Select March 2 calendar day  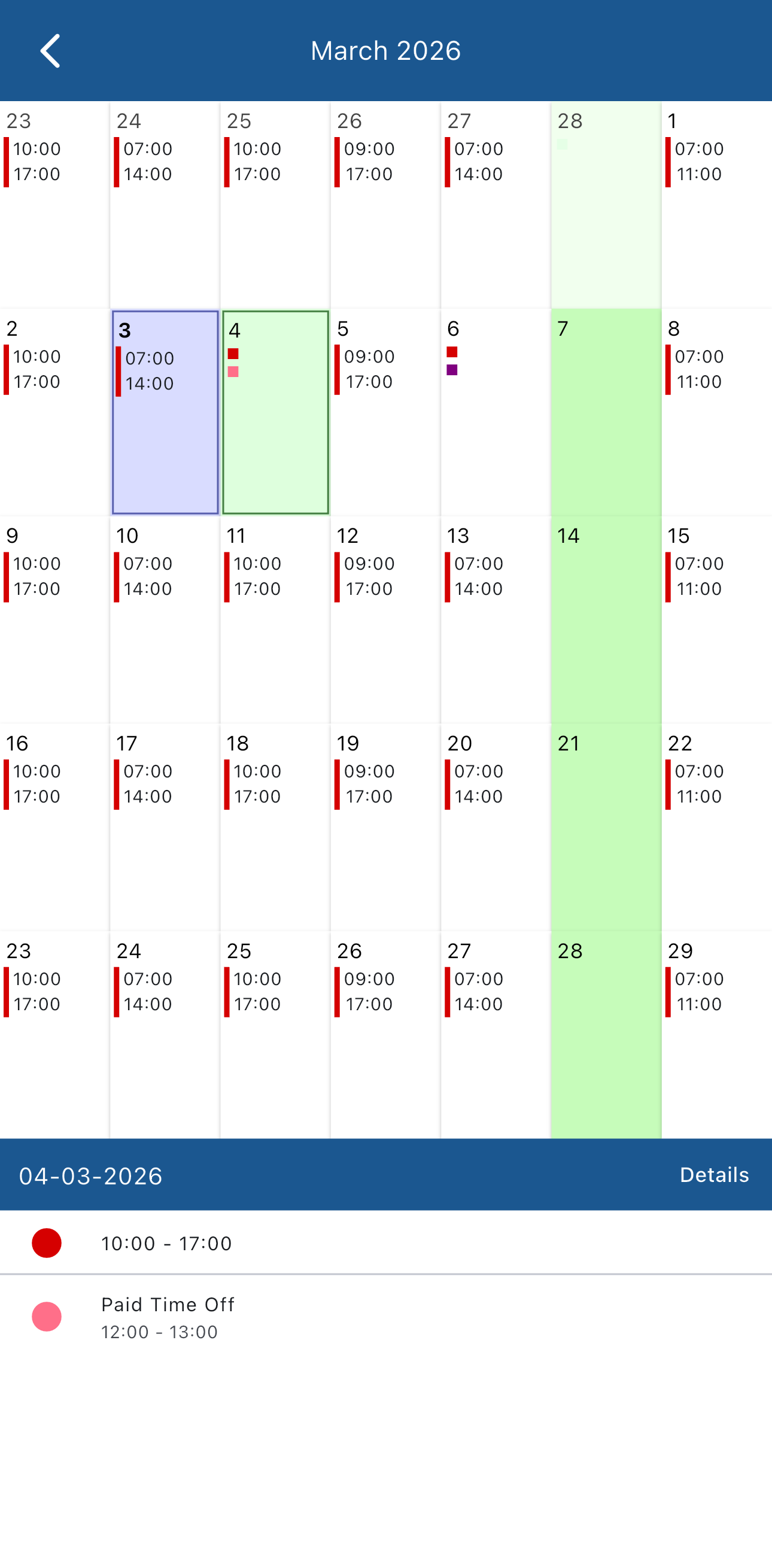(54, 412)
